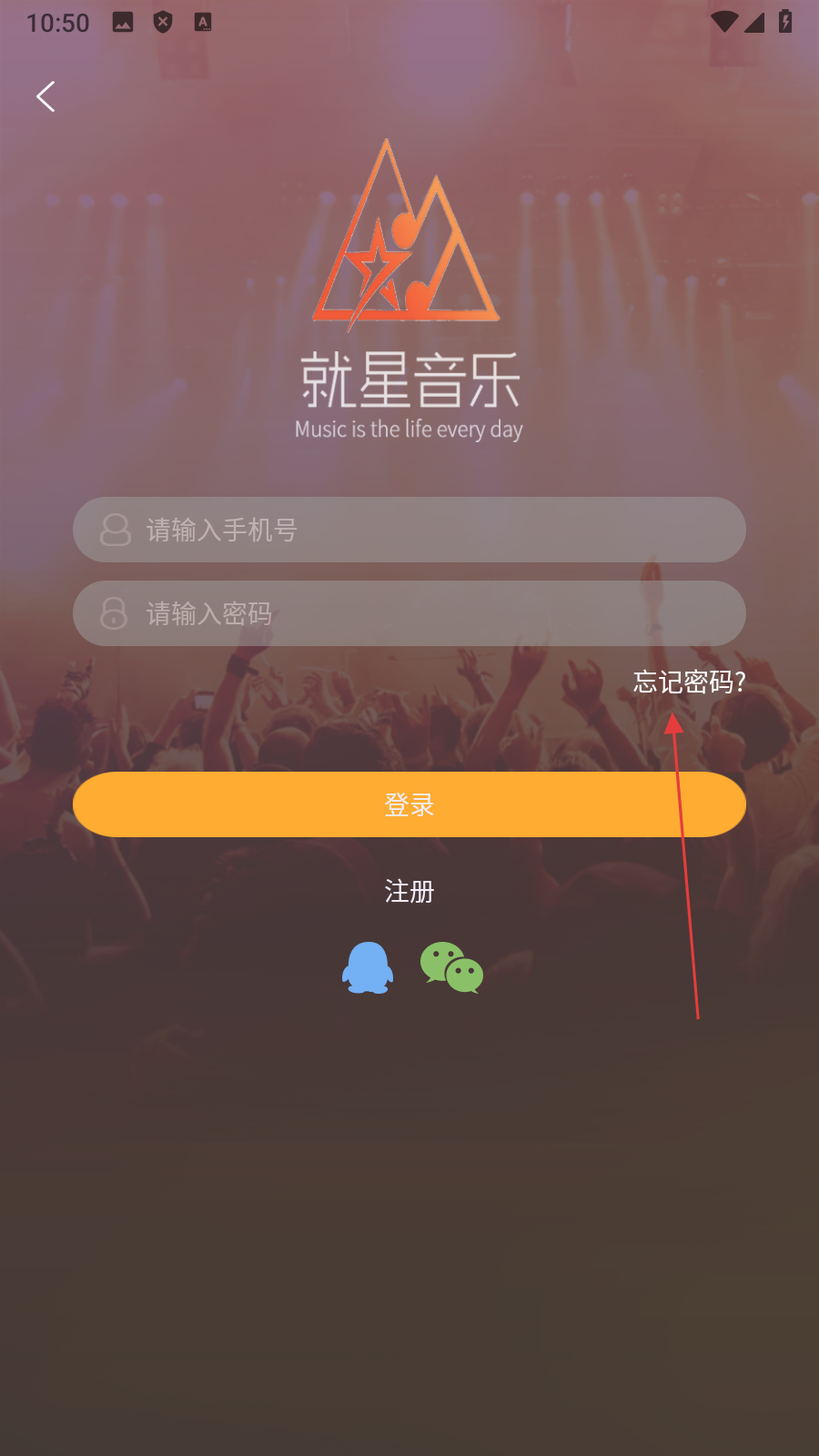Image resolution: width=819 pixels, height=1456 pixels.
Task: Open 注册 to create an account
Action: (x=409, y=891)
